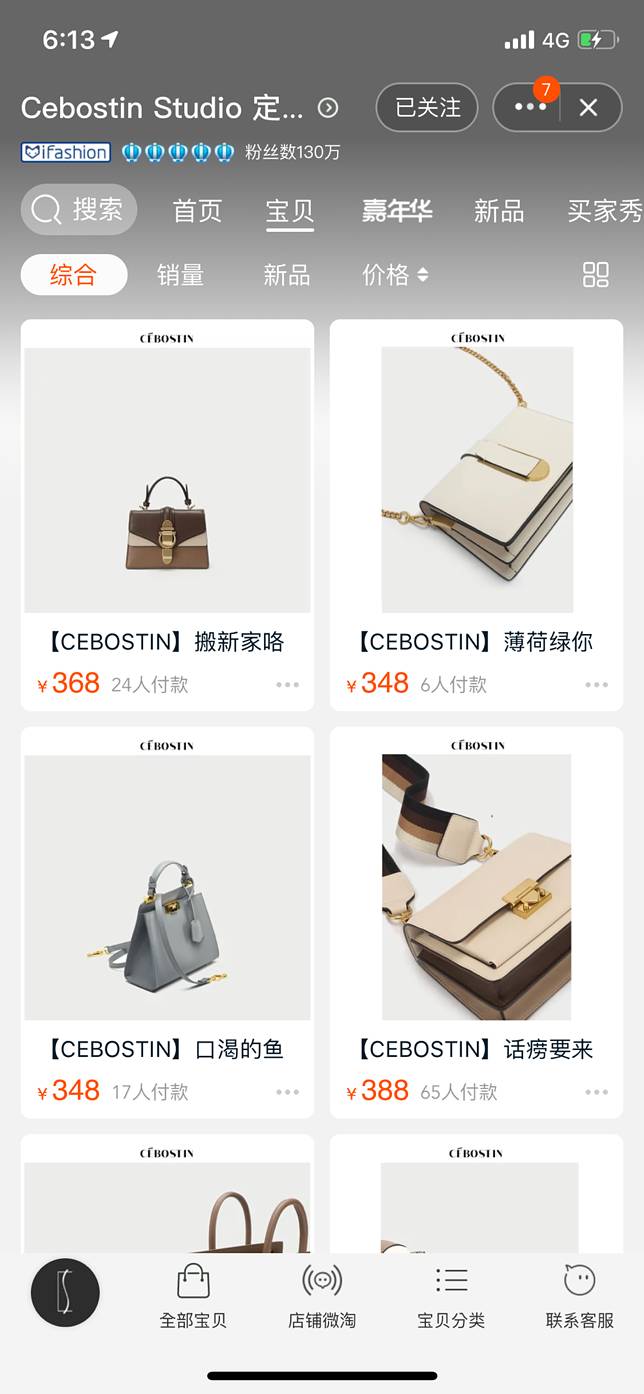Open the three-dot overflow menu in header
The height and width of the screenshot is (1394, 644).
529,107
